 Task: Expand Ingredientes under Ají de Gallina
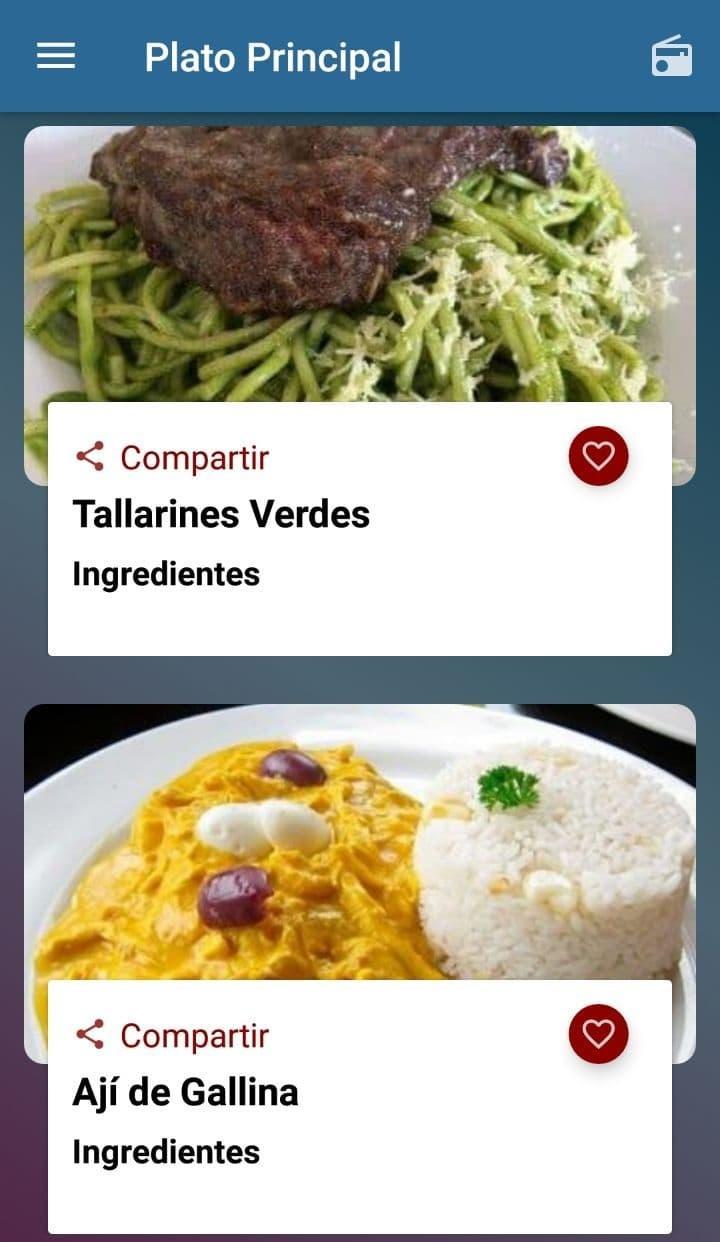click(x=166, y=1151)
